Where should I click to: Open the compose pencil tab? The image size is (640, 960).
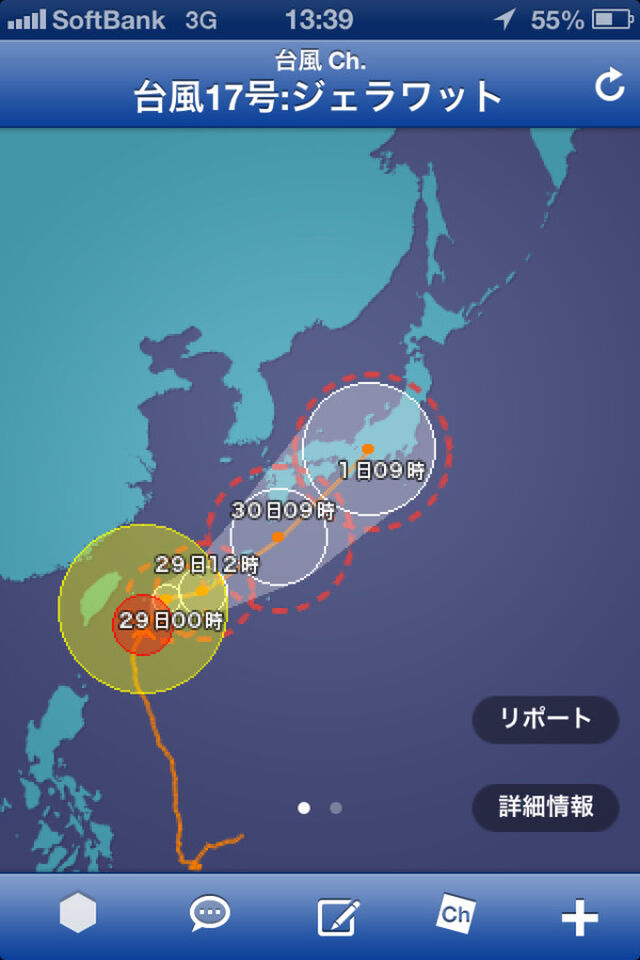point(337,916)
